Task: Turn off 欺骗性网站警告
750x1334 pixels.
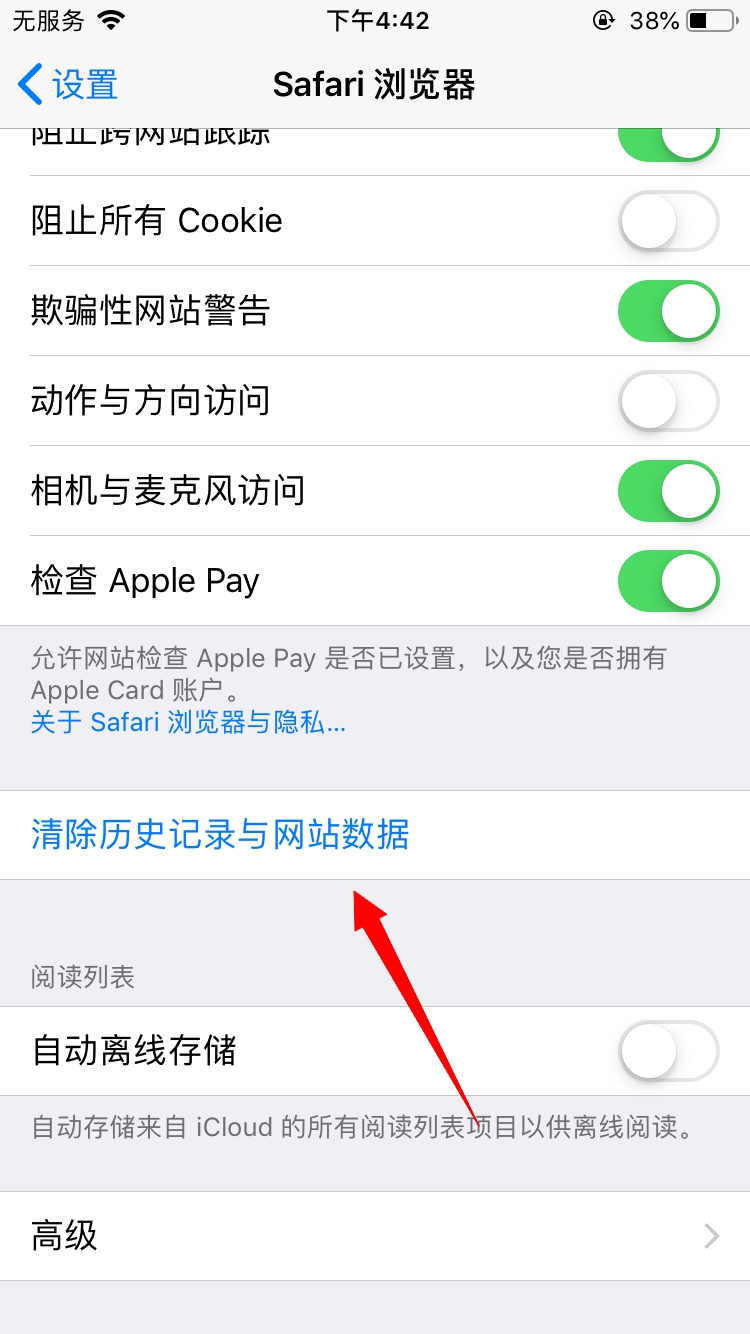Action: [x=669, y=311]
